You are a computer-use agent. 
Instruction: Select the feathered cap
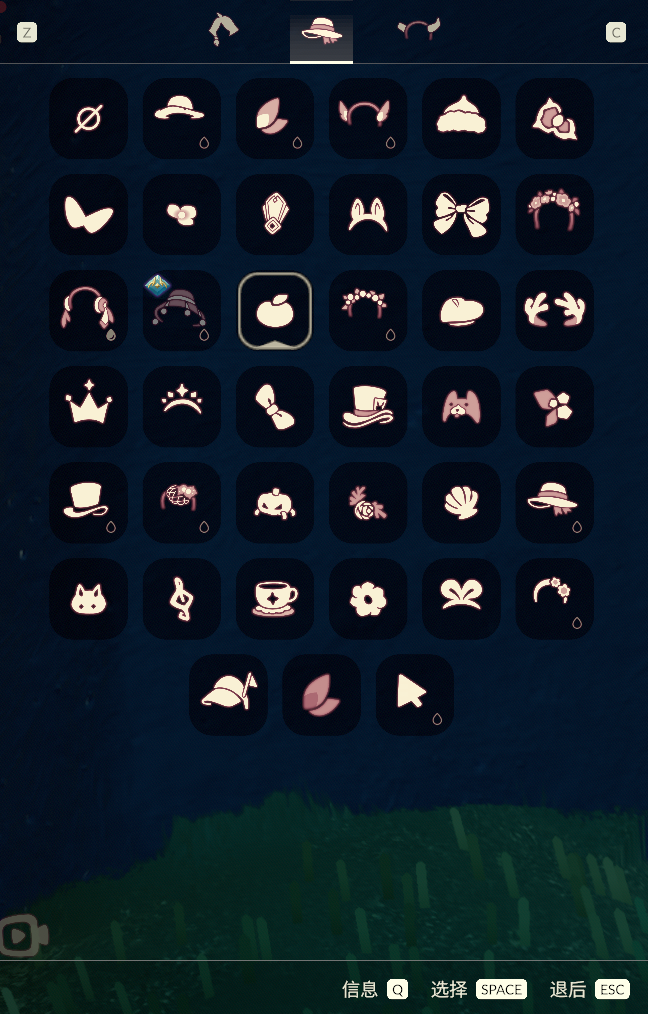coord(228,694)
